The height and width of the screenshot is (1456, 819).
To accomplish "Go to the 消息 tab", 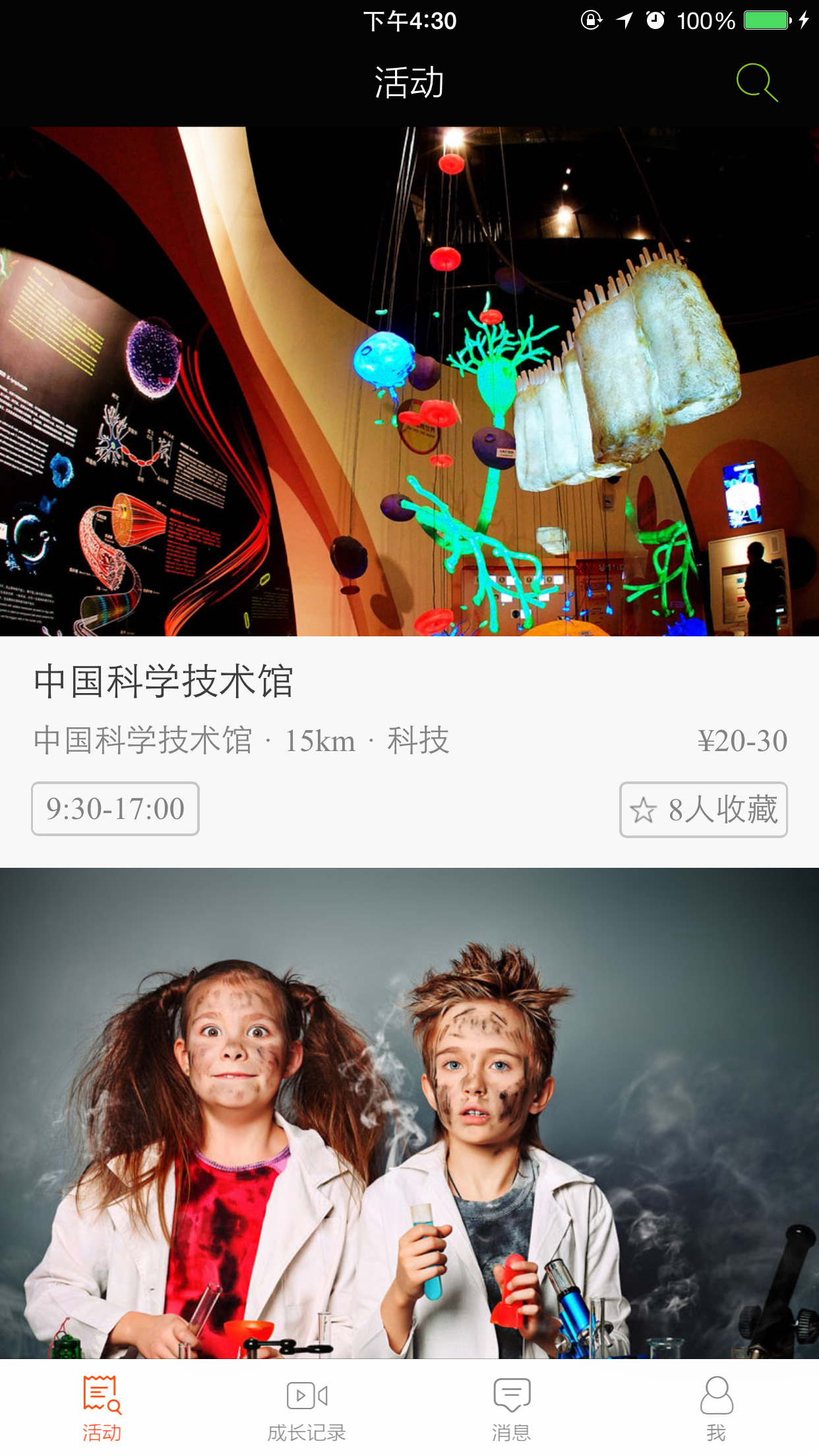I will [x=512, y=1408].
